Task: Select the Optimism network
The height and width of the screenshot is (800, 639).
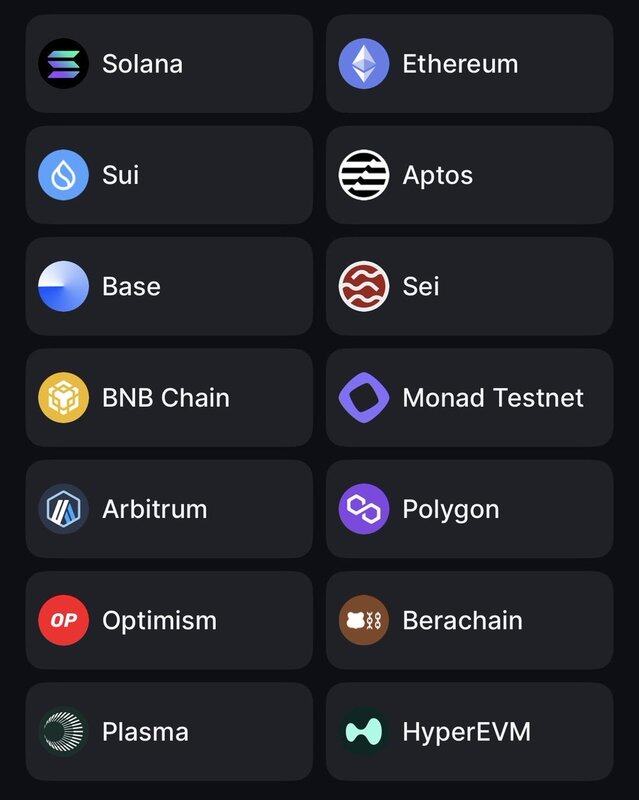Action: [169, 620]
